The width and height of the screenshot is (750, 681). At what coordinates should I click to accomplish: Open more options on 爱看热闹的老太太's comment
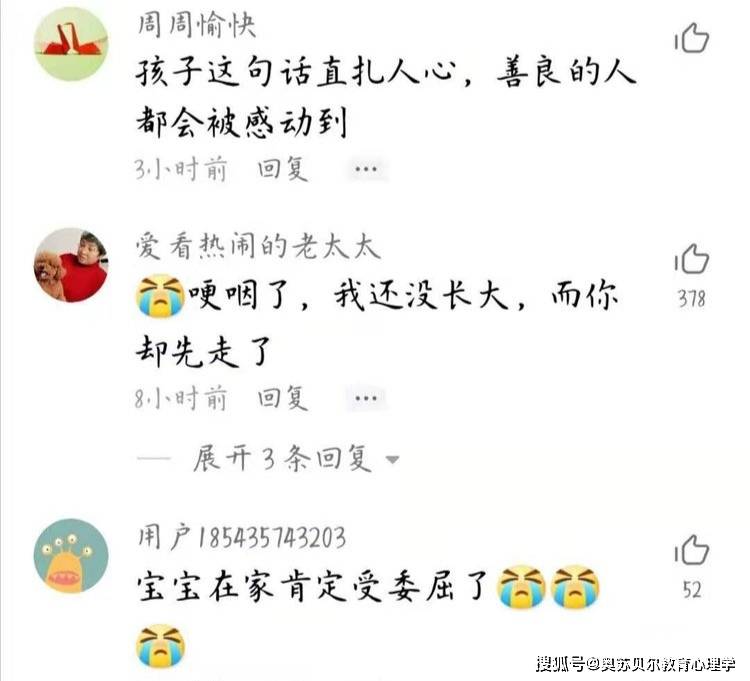tap(366, 399)
